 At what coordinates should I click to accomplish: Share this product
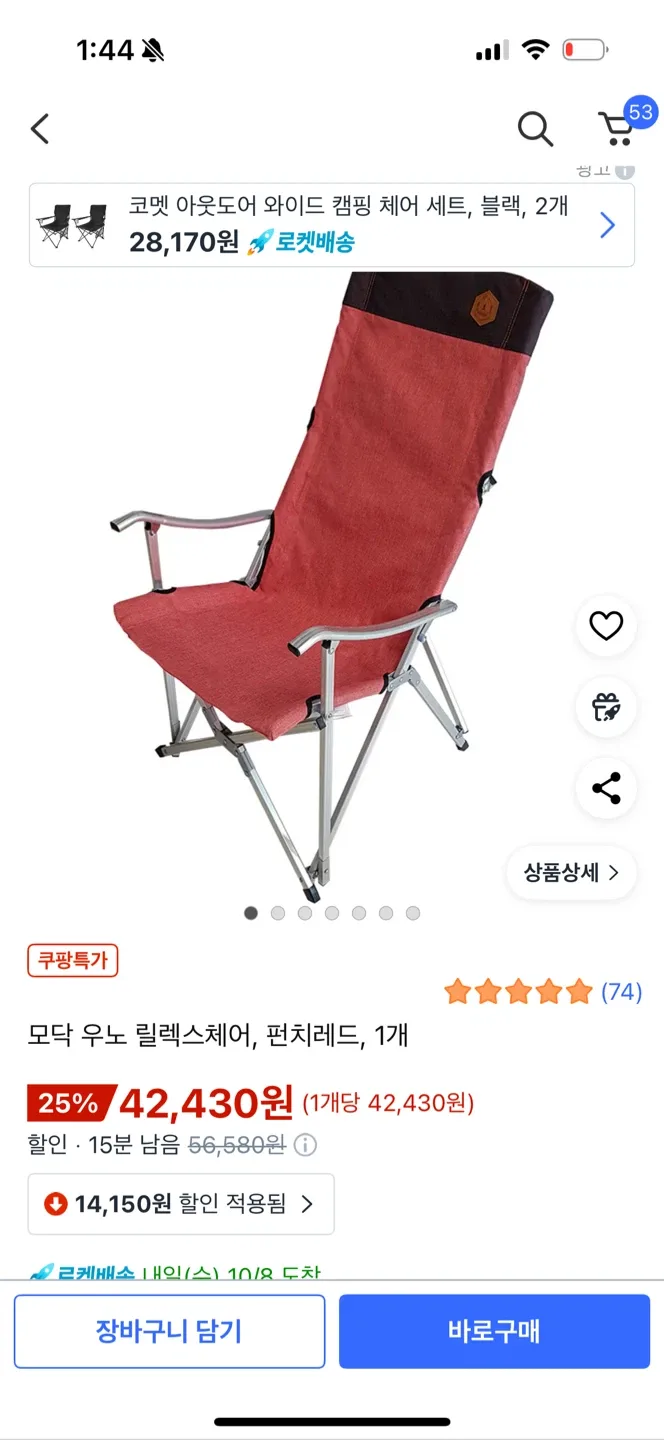point(606,788)
